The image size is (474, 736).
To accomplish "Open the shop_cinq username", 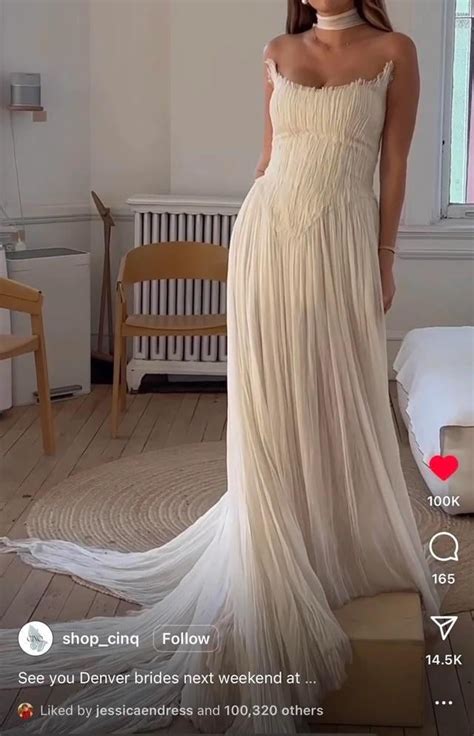I will tap(100, 639).
